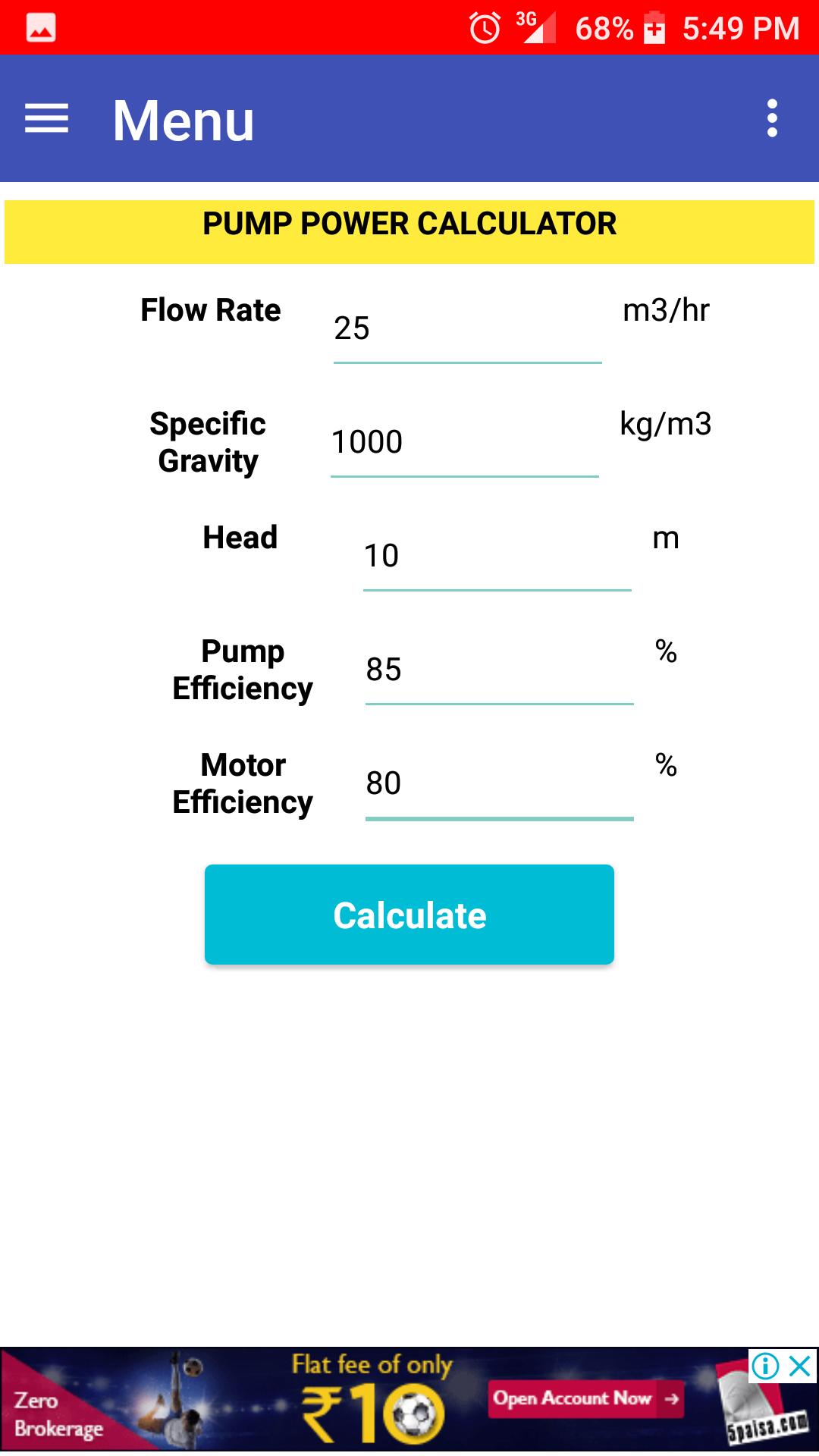
Task: Edit the Flow Rate field
Action: coord(467,330)
